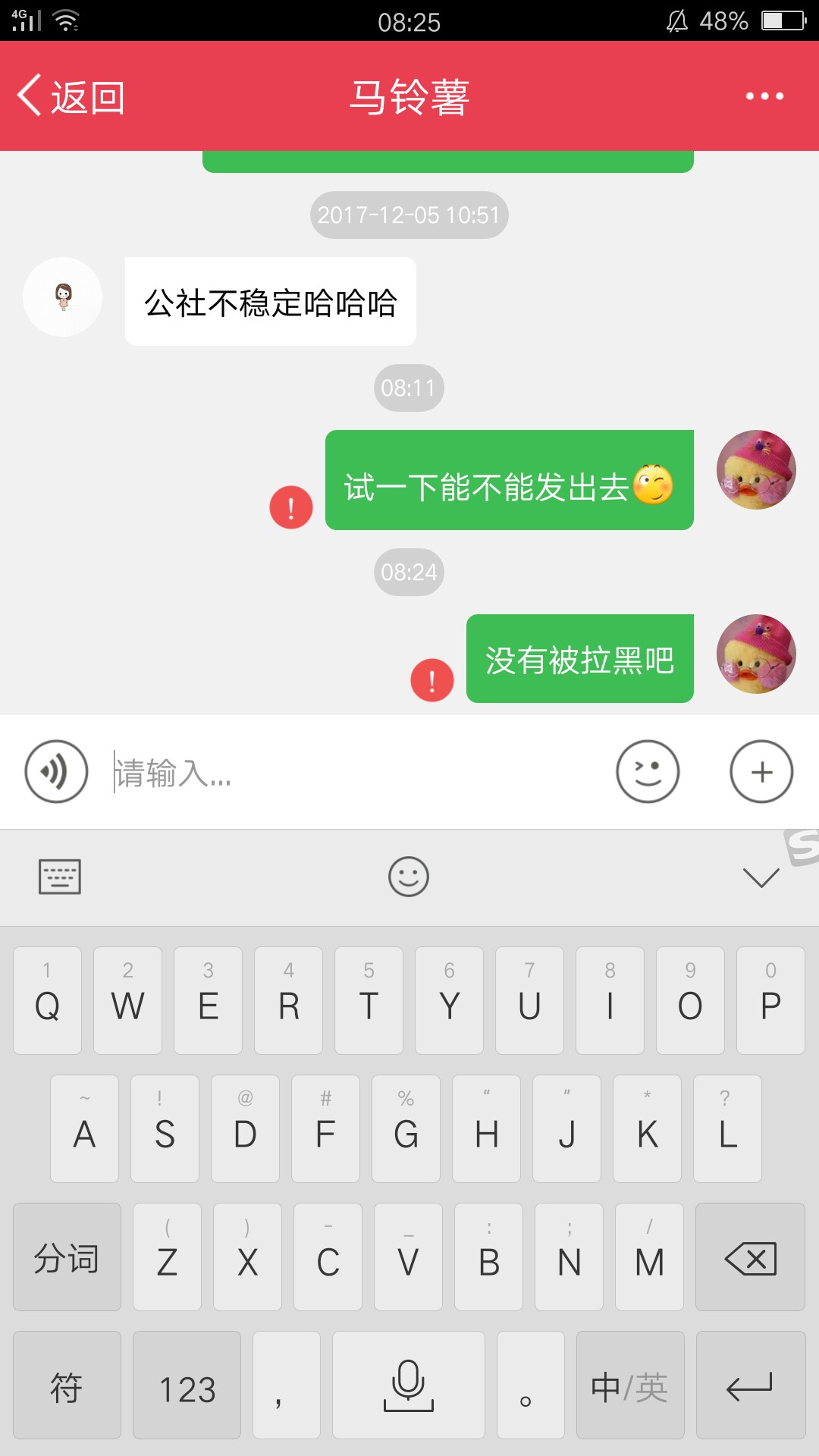
Task: Open the keyboard layout switcher icon
Action: pyautogui.click(x=60, y=877)
